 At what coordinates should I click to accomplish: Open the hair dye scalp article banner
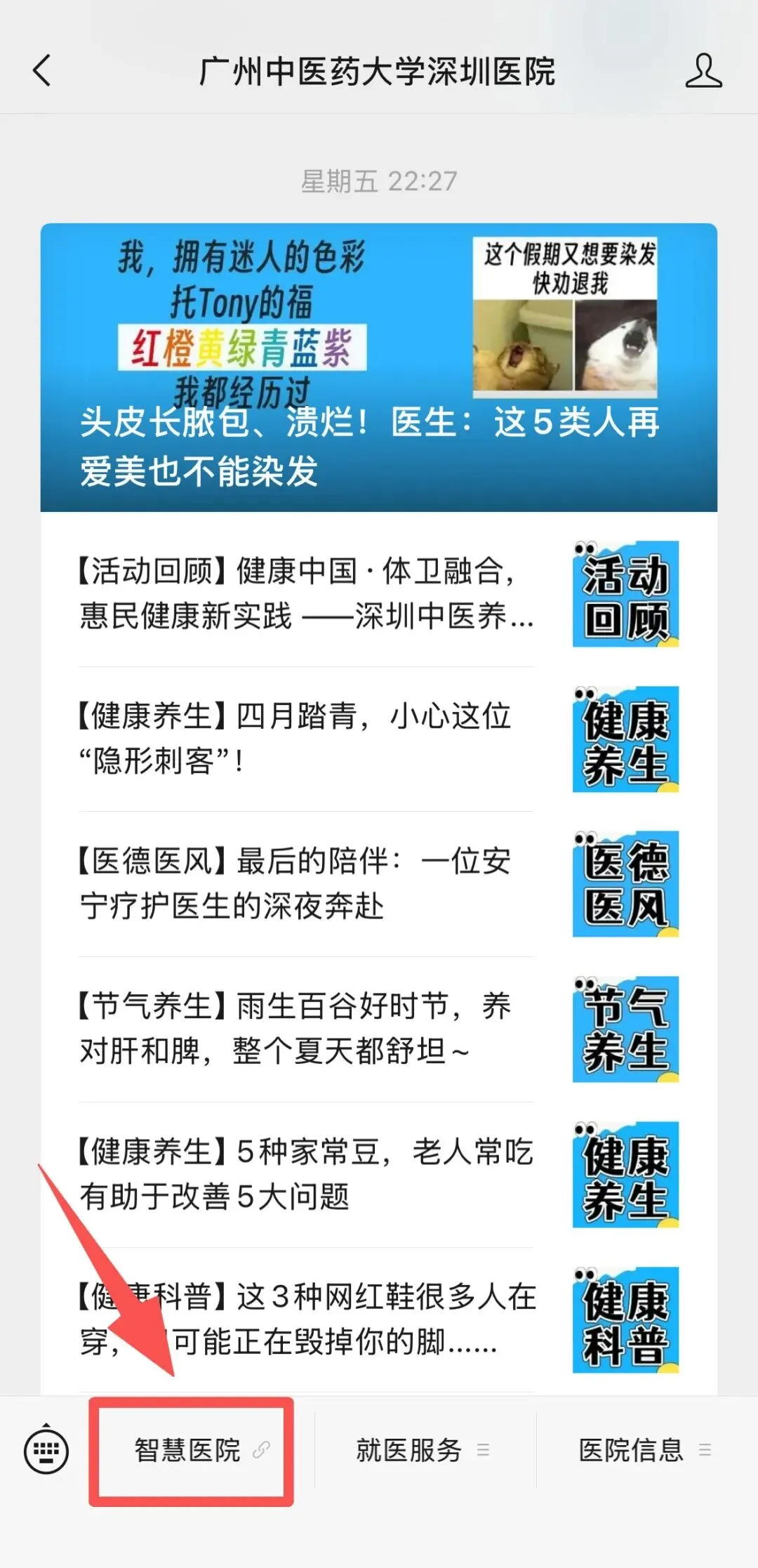click(x=379, y=367)
